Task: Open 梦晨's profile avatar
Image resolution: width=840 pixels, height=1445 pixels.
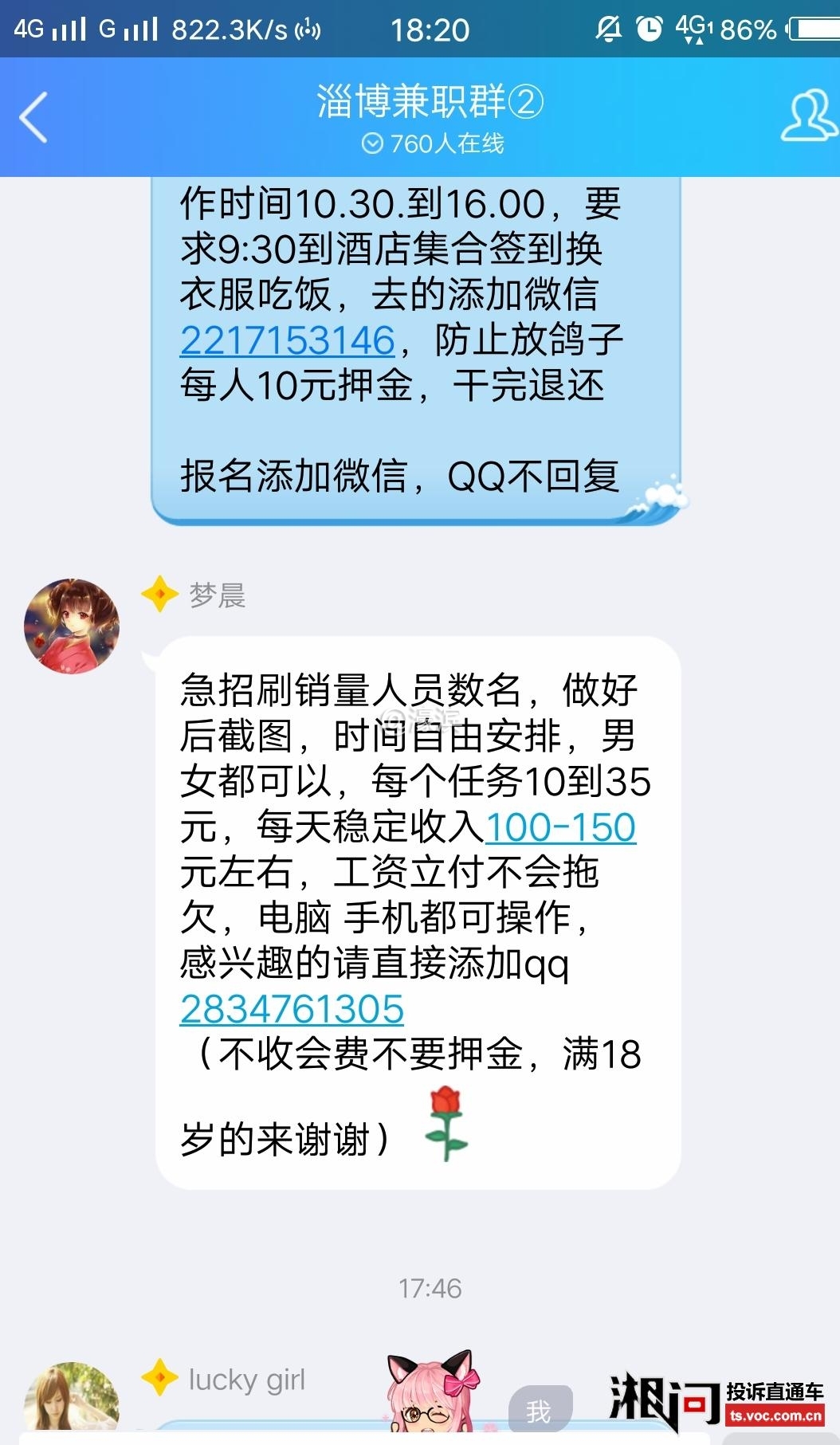Action: click(x=72, y=626)
